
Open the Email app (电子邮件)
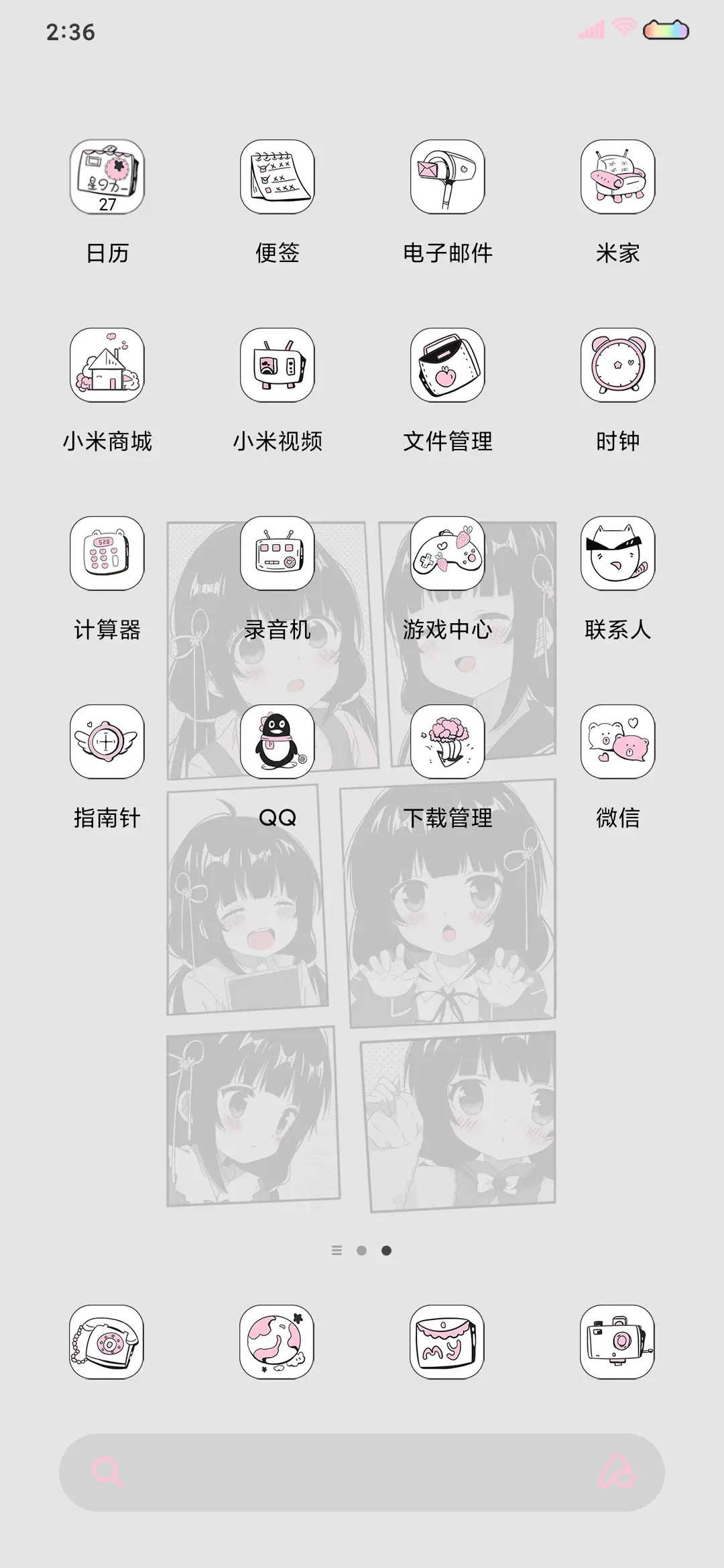point(447,178)
